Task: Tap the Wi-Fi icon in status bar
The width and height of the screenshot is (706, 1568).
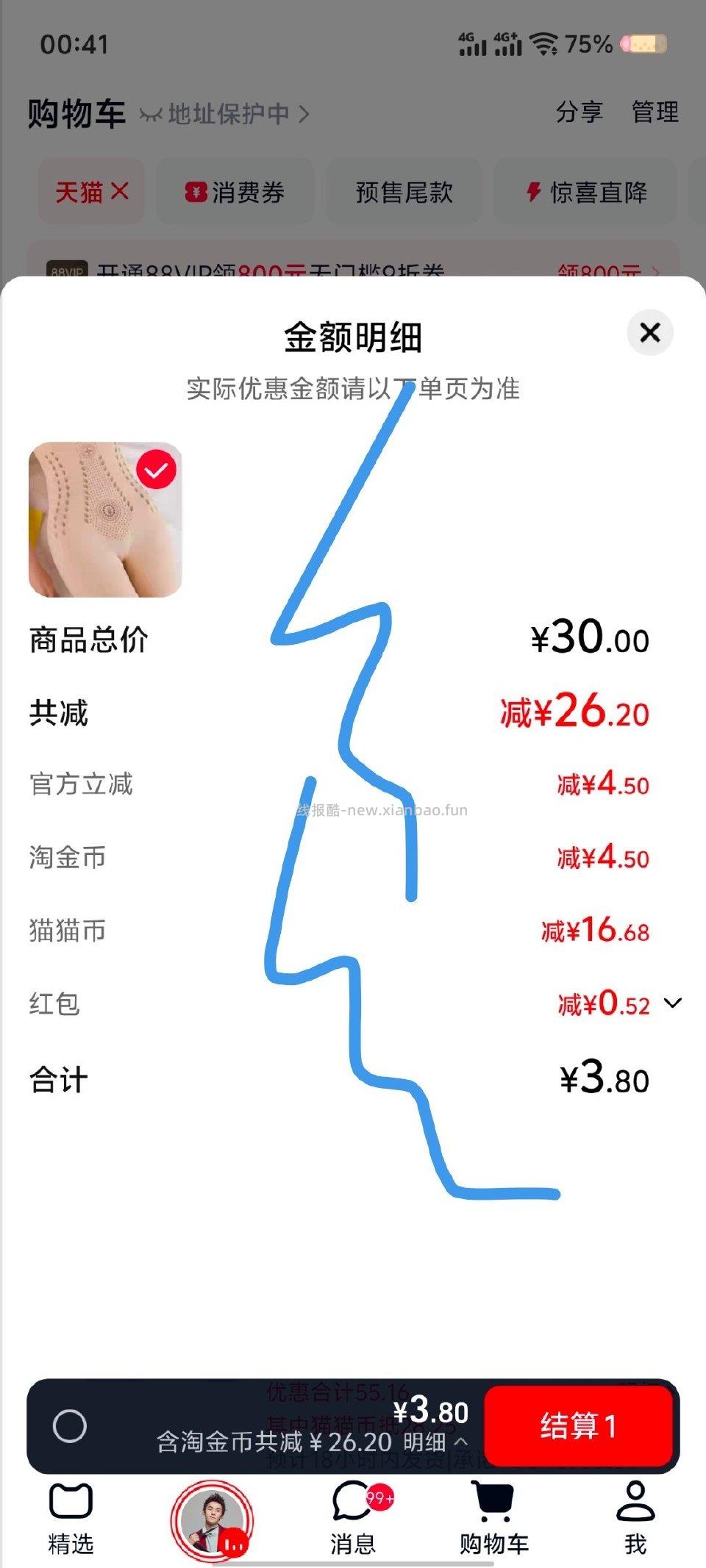Action: click(x=542, y=44)
